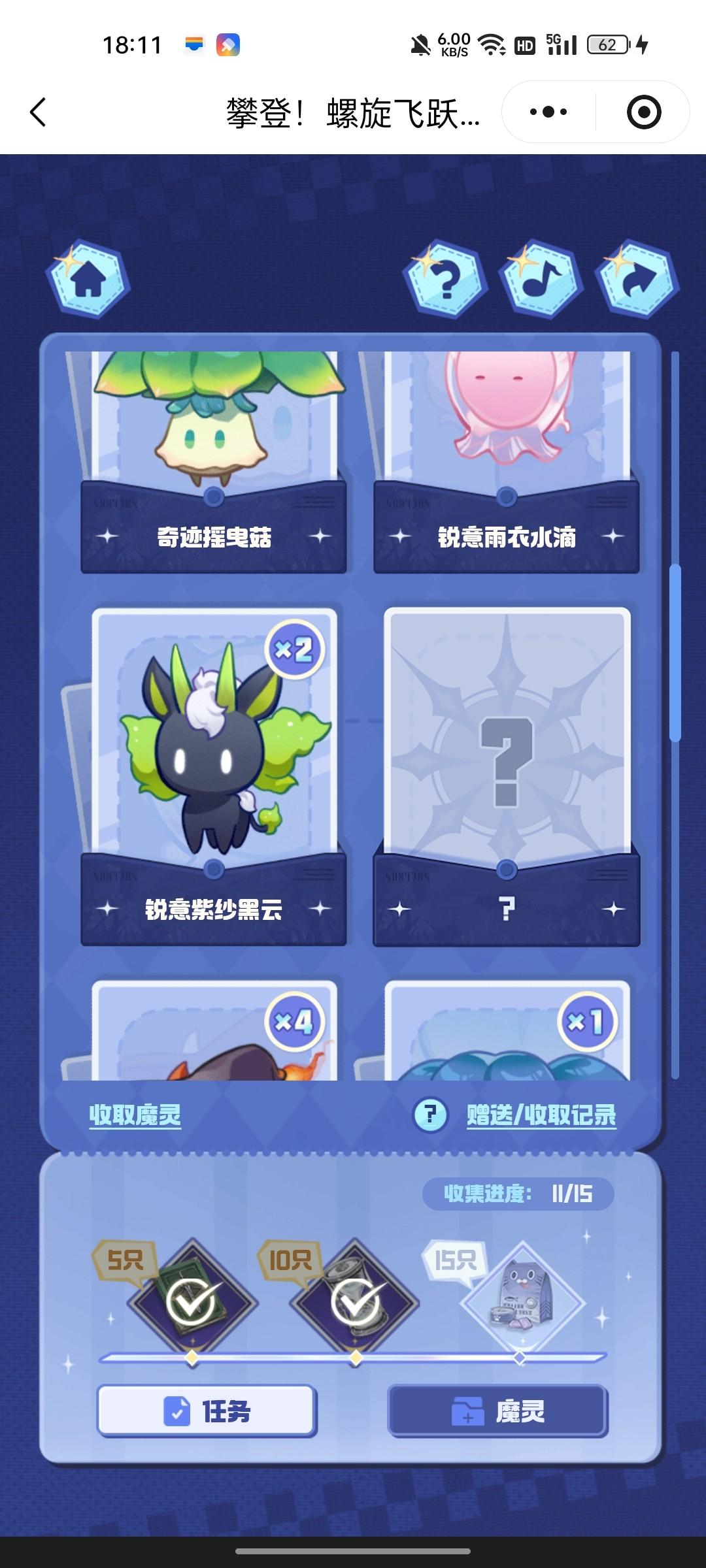This screenshot has height=1568, width=706.
Task: Tap the 收取魔灵 link
Action: coord(135,1115)
